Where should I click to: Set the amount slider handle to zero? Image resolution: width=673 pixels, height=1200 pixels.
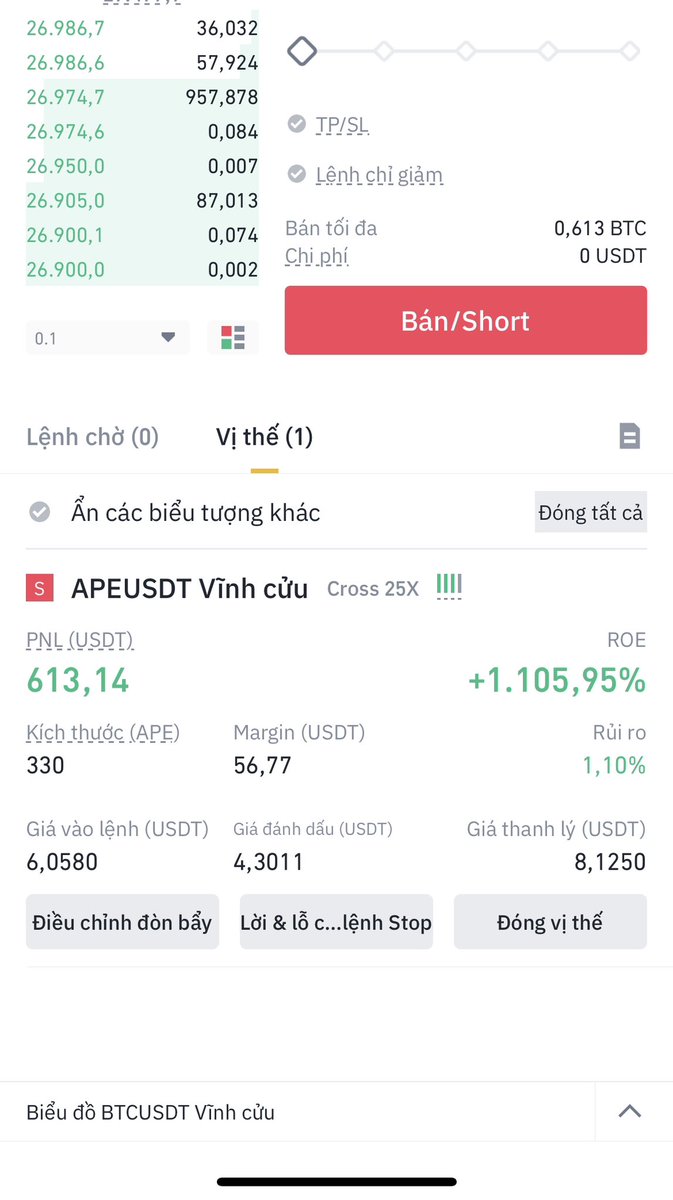click(x=302, y=50)
